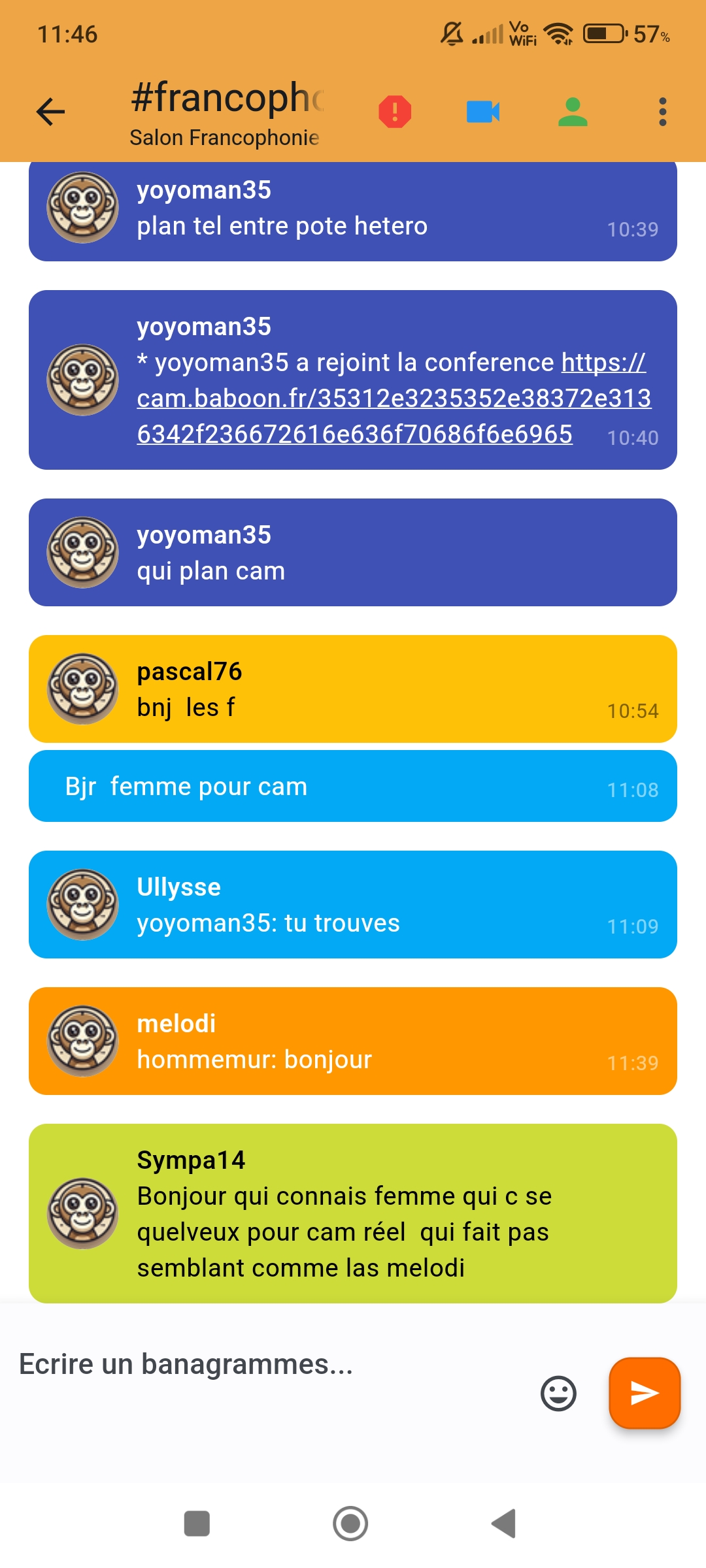This screenshot has height=1568, width=706.
Task: Go back using the top-left arrow
Action: pyautogui.click(x=50, y=111)
